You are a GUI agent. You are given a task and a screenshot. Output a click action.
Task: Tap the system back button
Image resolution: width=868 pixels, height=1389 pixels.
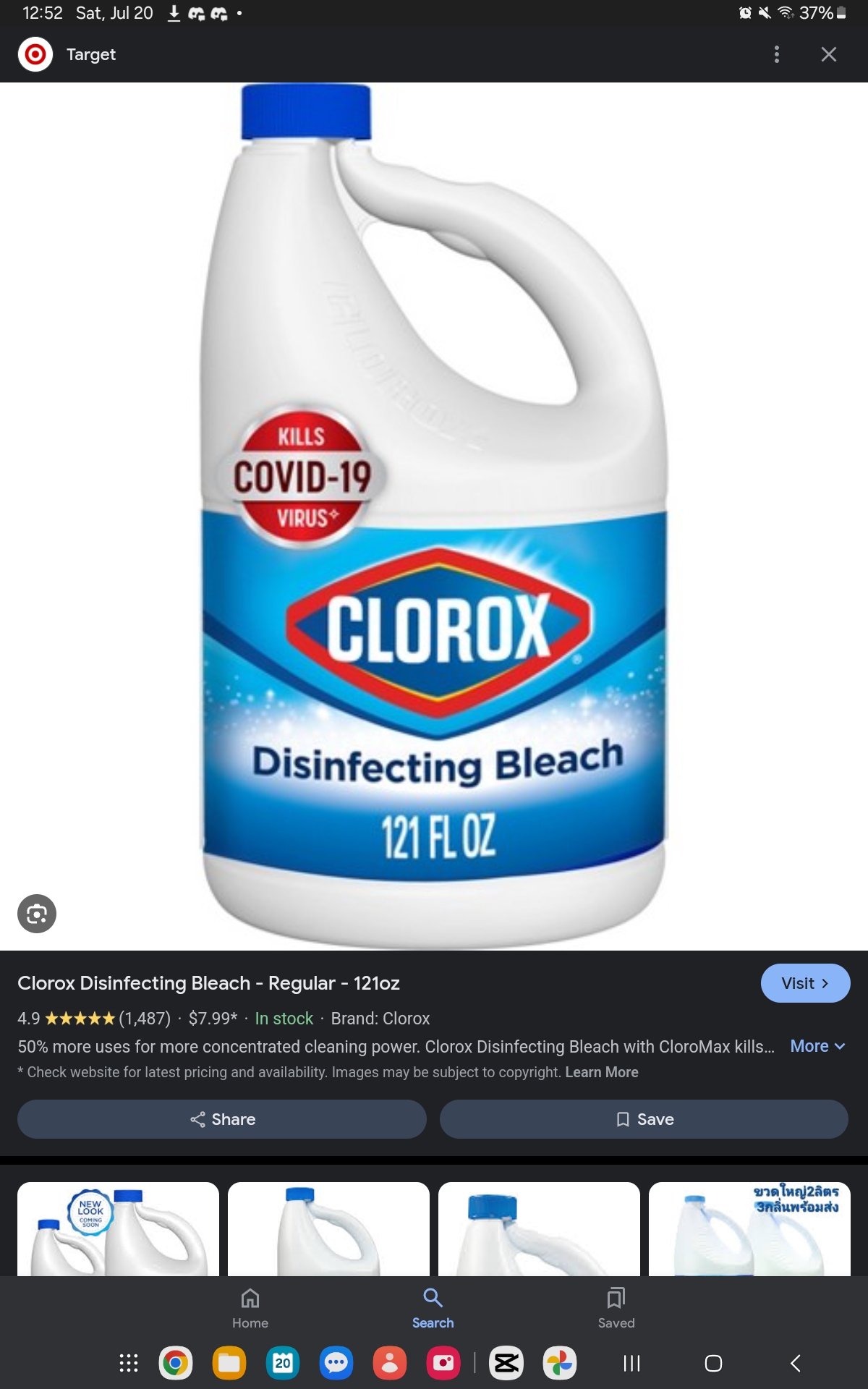point(795,1364)
